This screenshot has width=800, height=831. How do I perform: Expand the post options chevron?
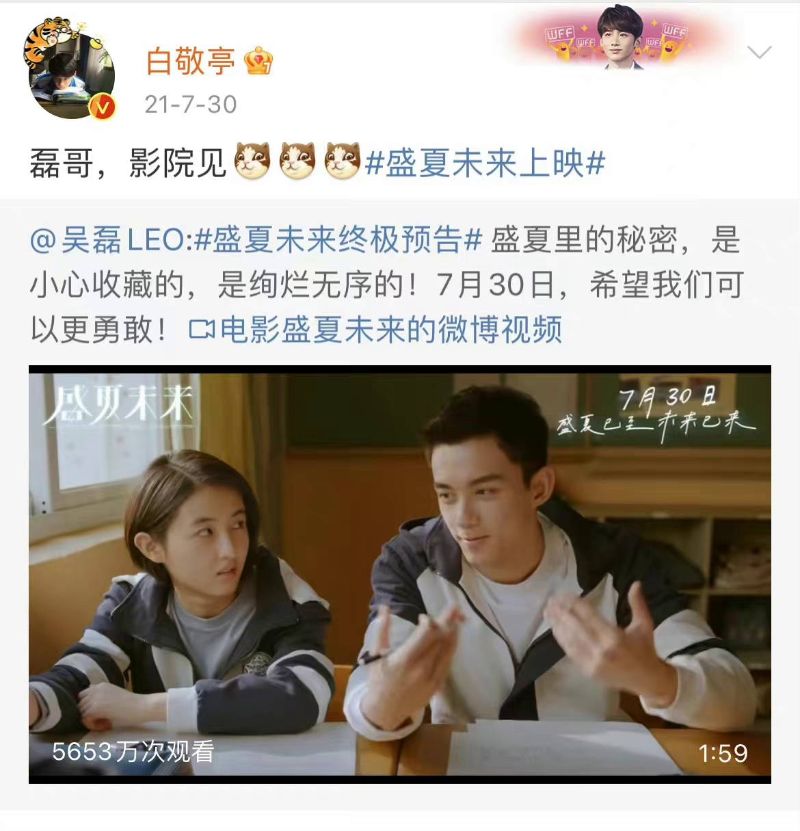click(760, 53)
